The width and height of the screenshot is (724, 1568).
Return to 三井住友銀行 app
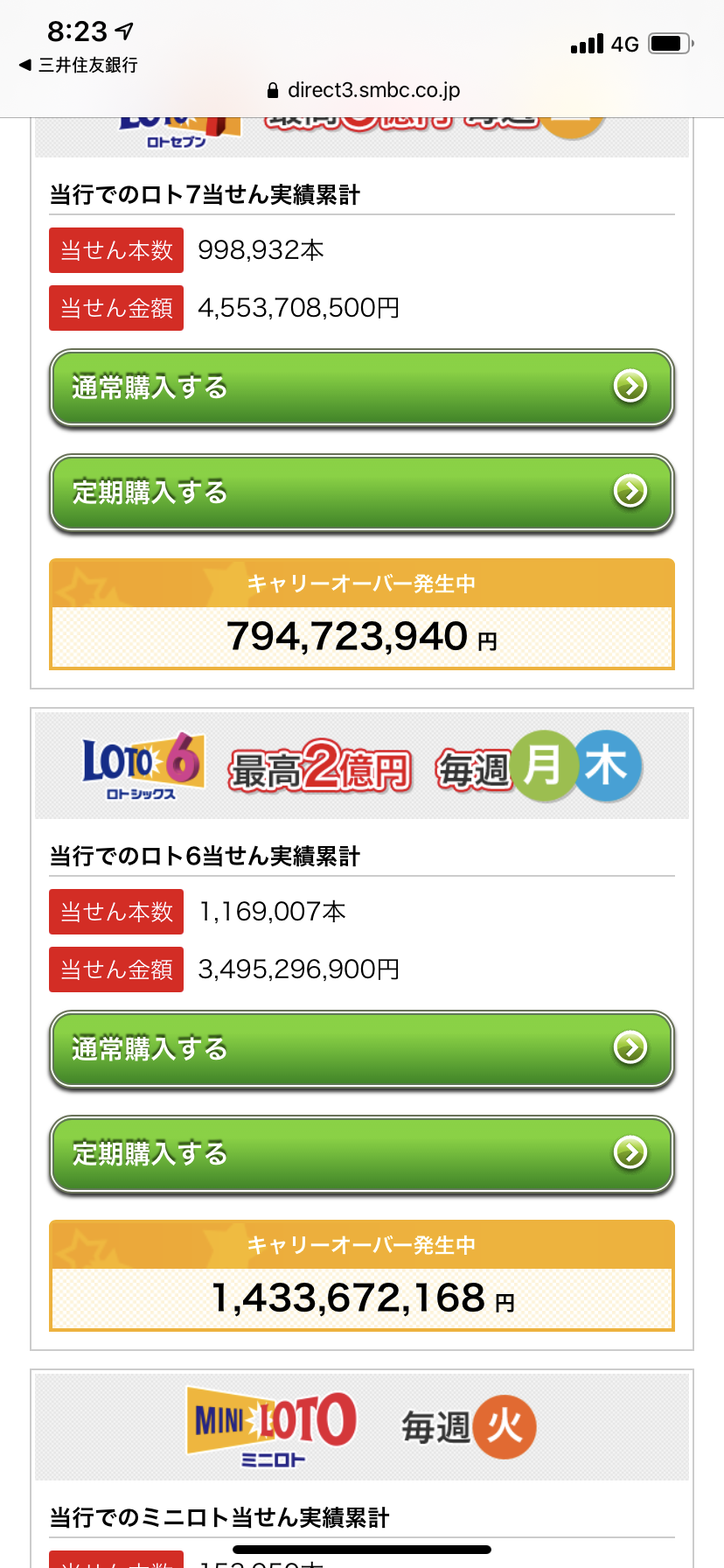[x=79, y=65]
